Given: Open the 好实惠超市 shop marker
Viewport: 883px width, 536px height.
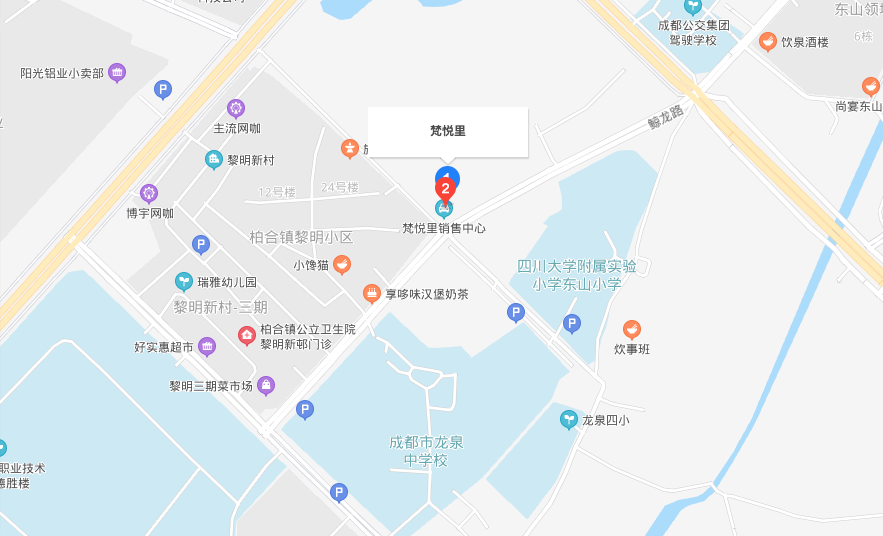Looking at the screenshot, I should 207,347.
